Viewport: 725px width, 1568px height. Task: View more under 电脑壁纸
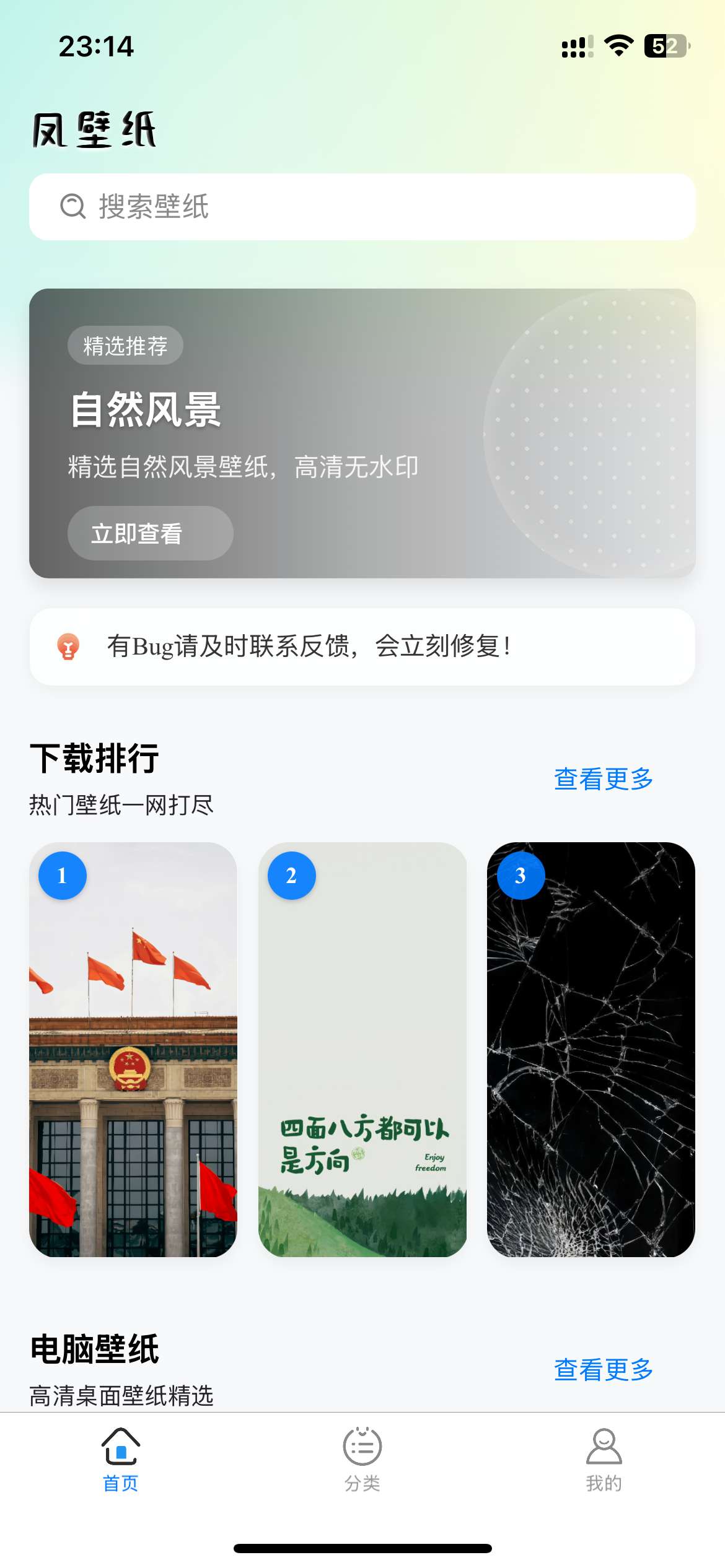(603, 1369)
